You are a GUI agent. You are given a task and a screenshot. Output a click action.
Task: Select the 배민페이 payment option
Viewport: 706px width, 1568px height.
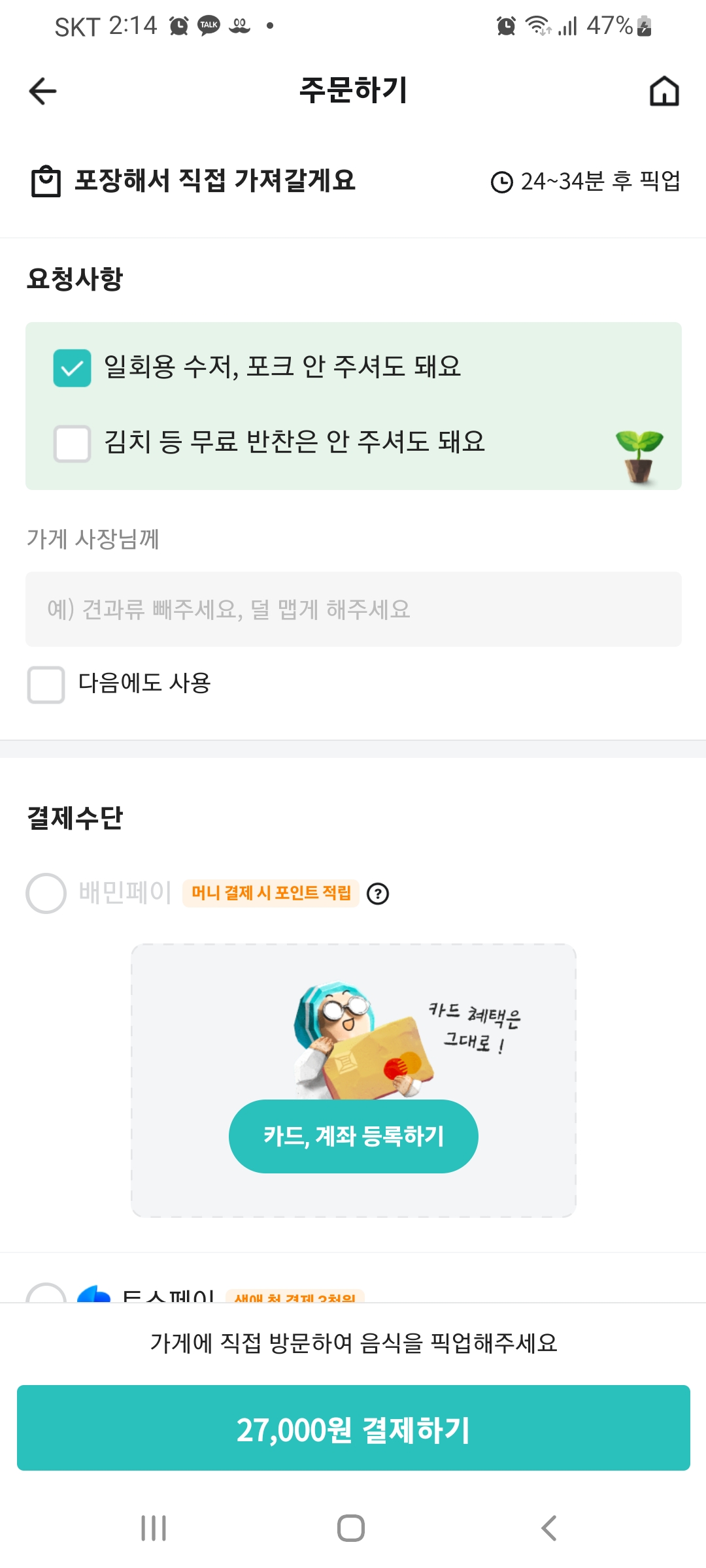tap(46, 893)
